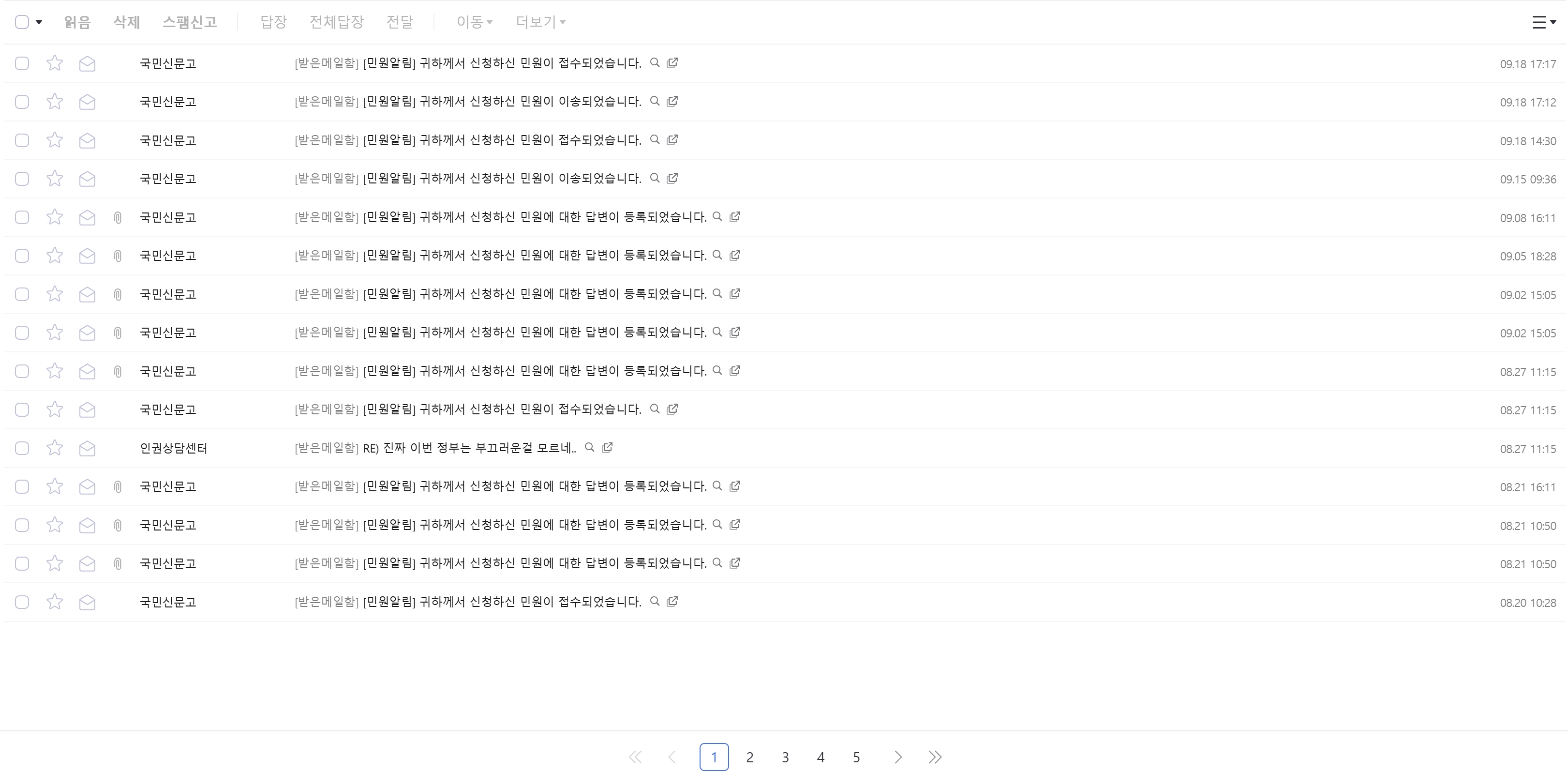Mark selected mail as 읽음
Screen dimensions: 1568x772
pos(77,22)
